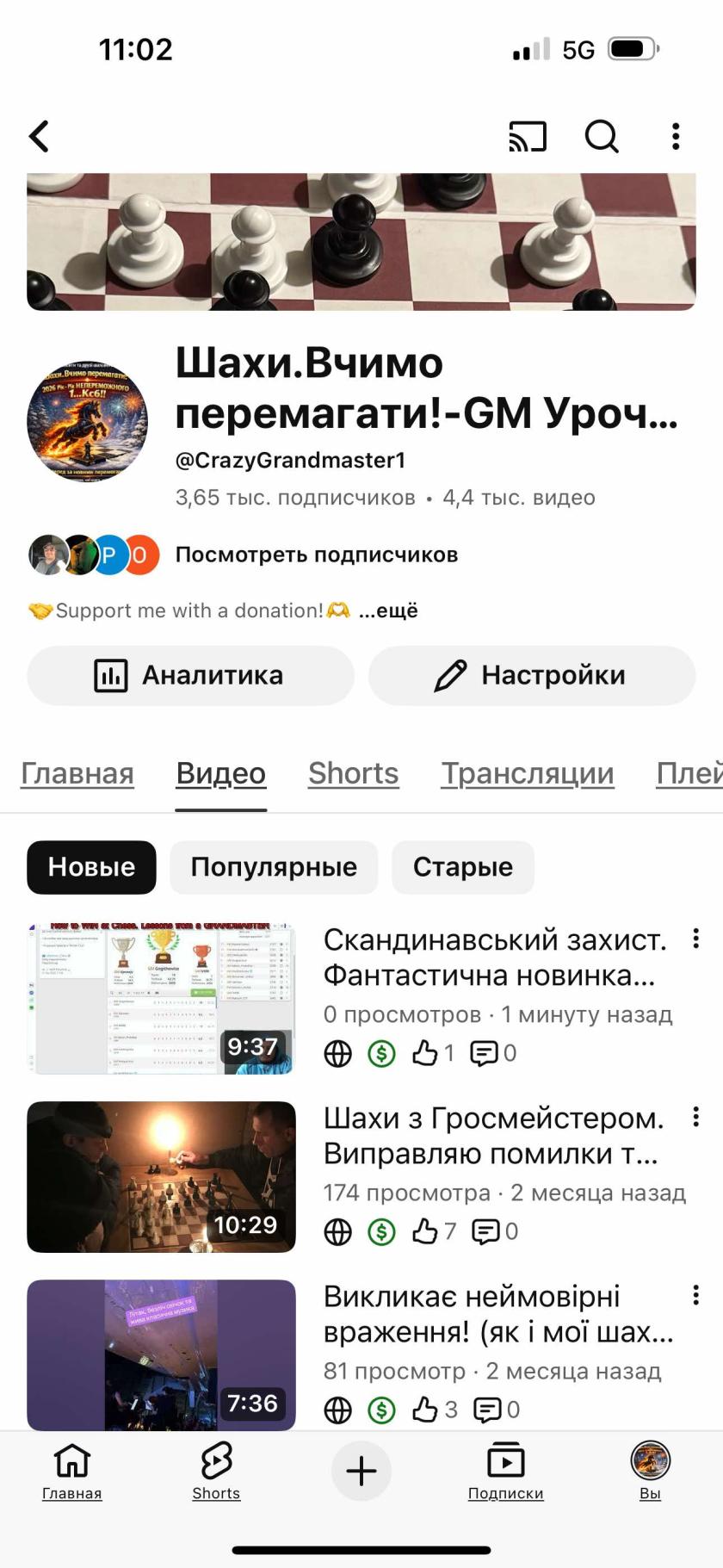Open the Трансляции tab
Screen dimensions: 723x1568
[x=528, y=773]
